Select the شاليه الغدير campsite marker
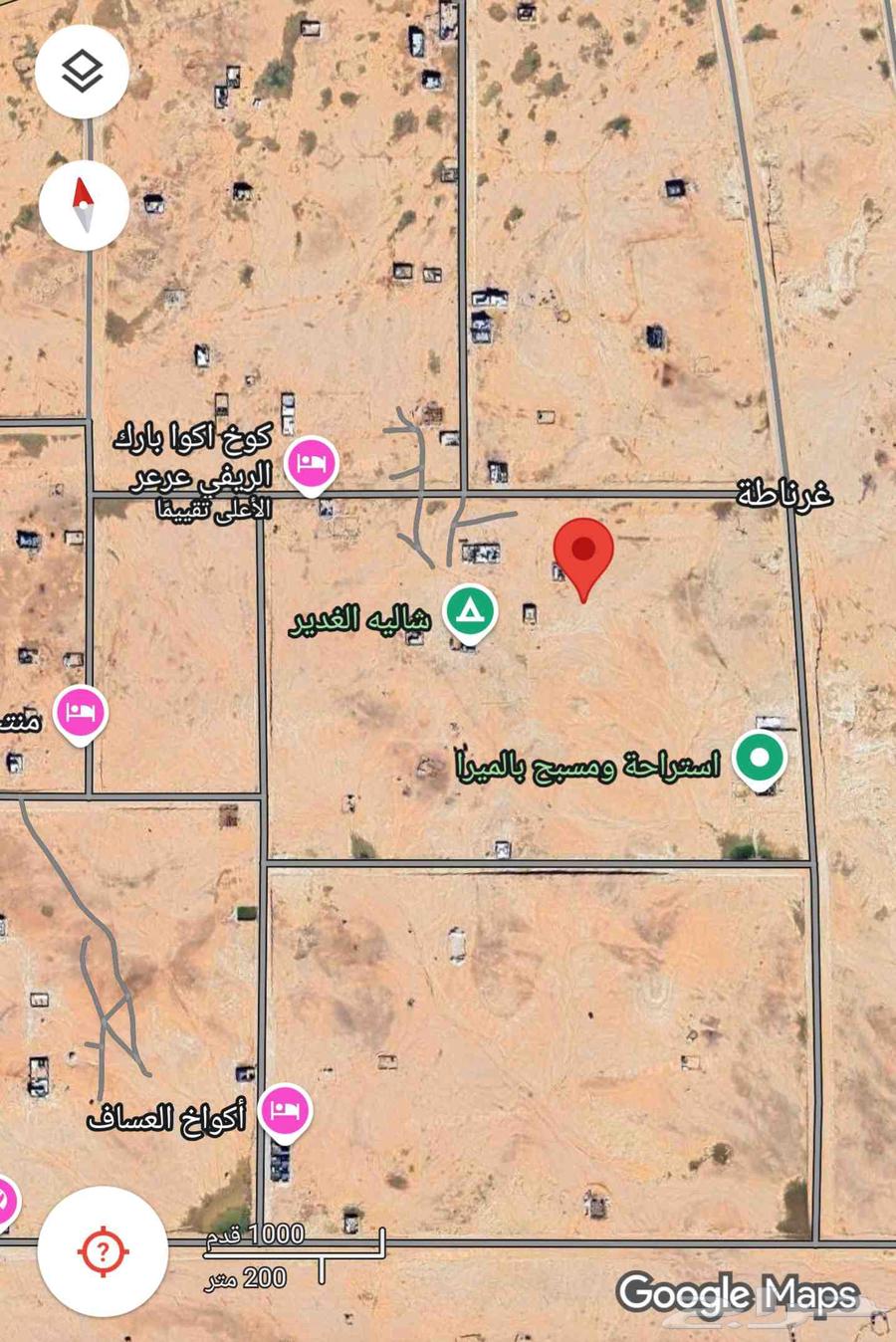The height and width of the screenshot is (1342, 896). (x=471, y=612)
